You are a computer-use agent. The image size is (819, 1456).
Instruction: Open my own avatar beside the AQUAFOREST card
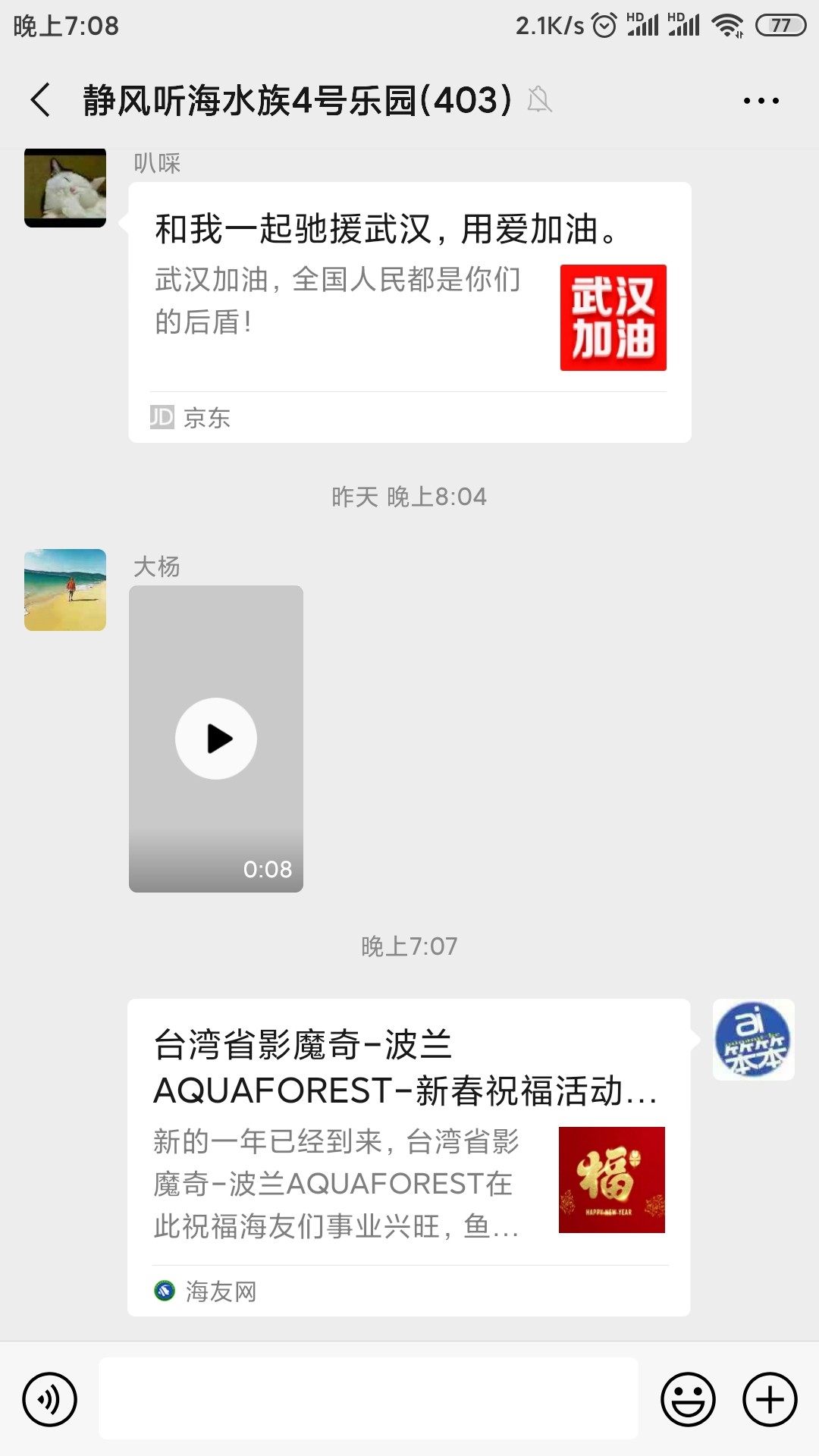click(753, 1040)
